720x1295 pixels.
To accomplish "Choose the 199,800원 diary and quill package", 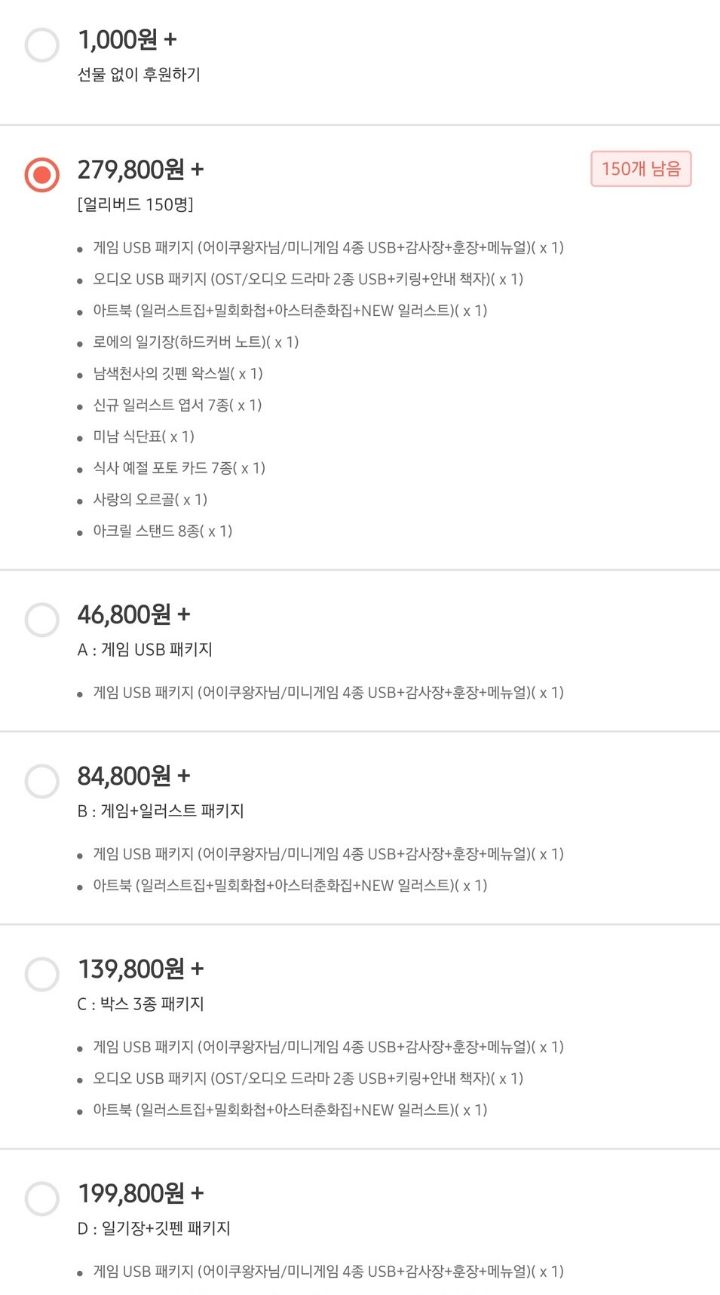I will pyautogui.click(x=42, y=1198).
